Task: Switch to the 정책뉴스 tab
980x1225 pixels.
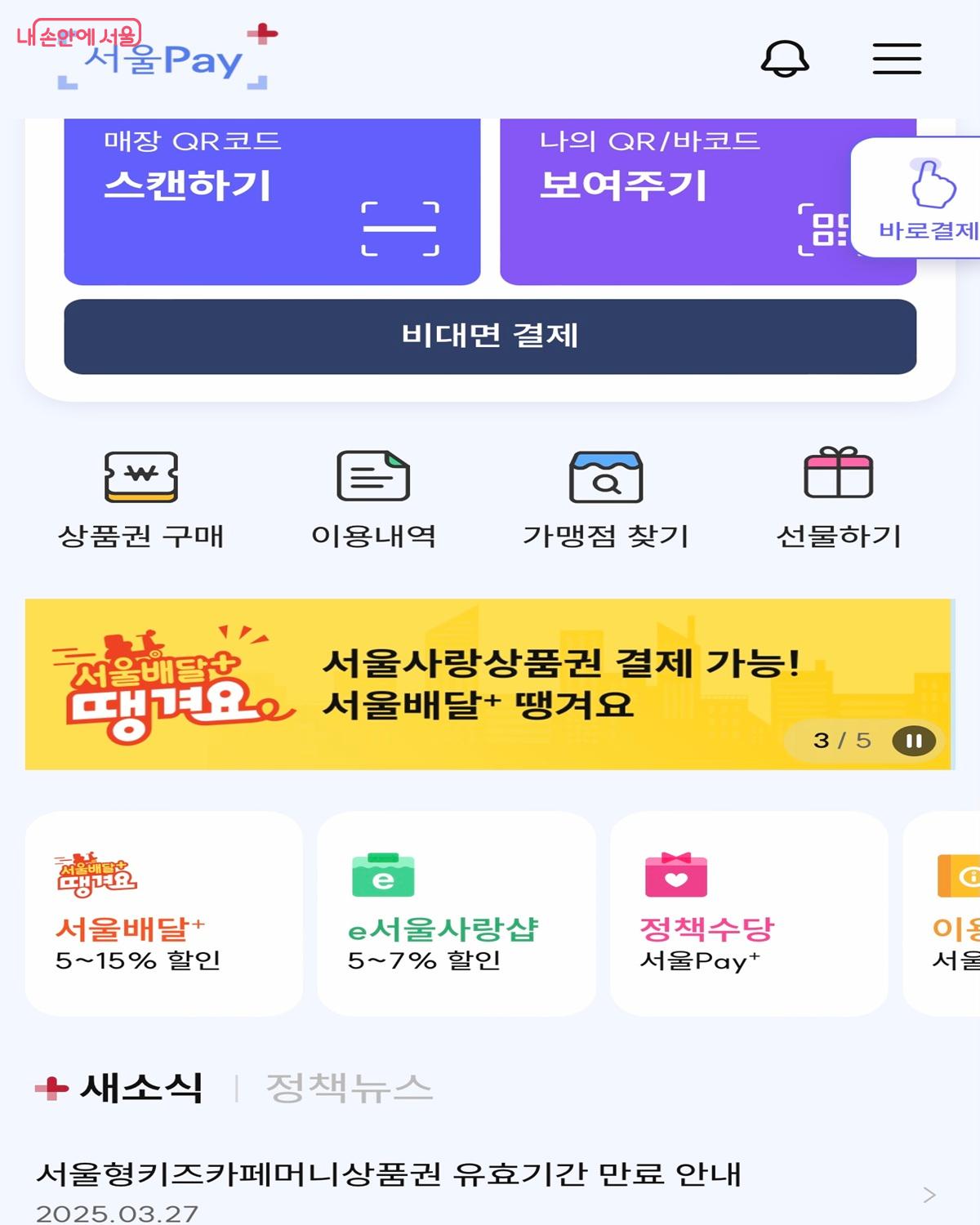Action: [x=349, y=1088]
